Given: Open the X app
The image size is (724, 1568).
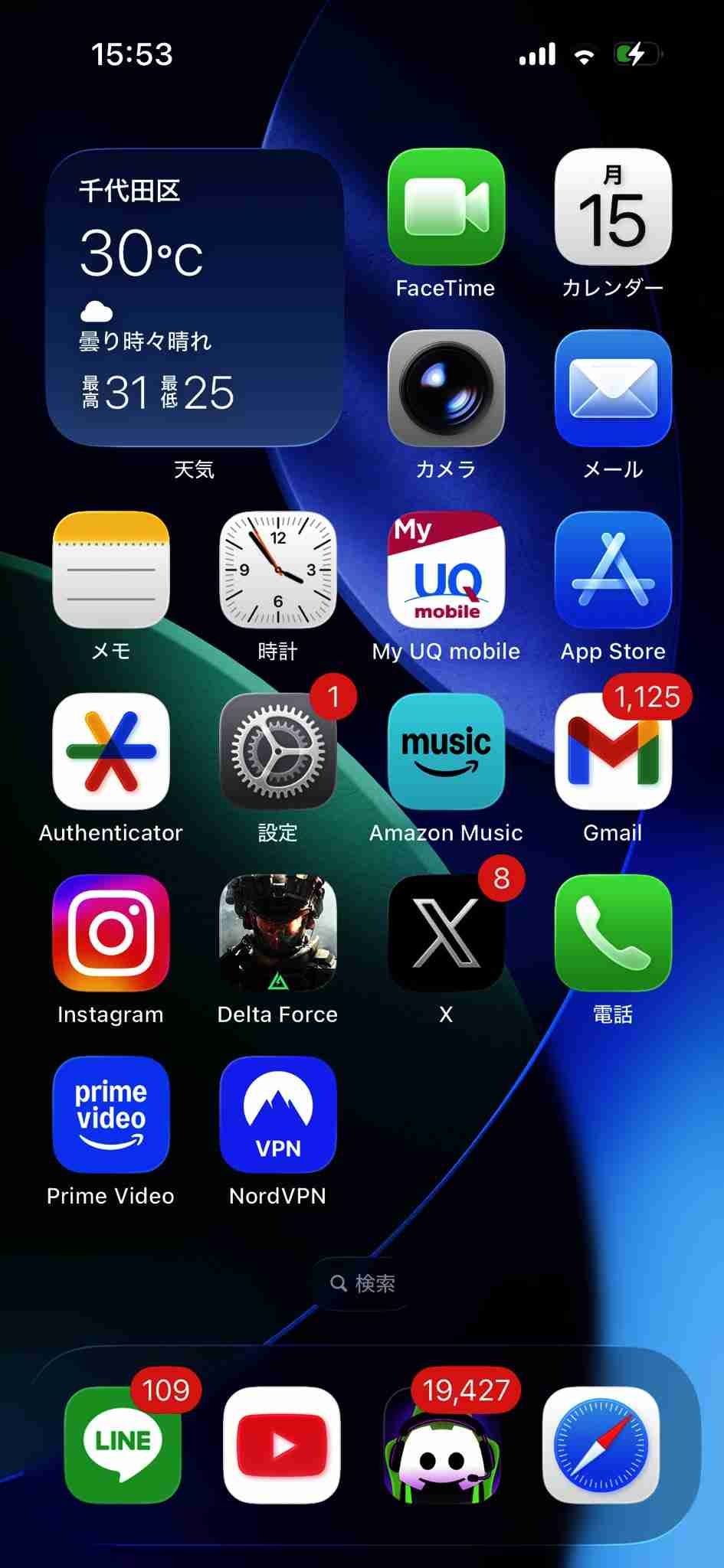Looking at the screenshot, I should tap(446, 933).
